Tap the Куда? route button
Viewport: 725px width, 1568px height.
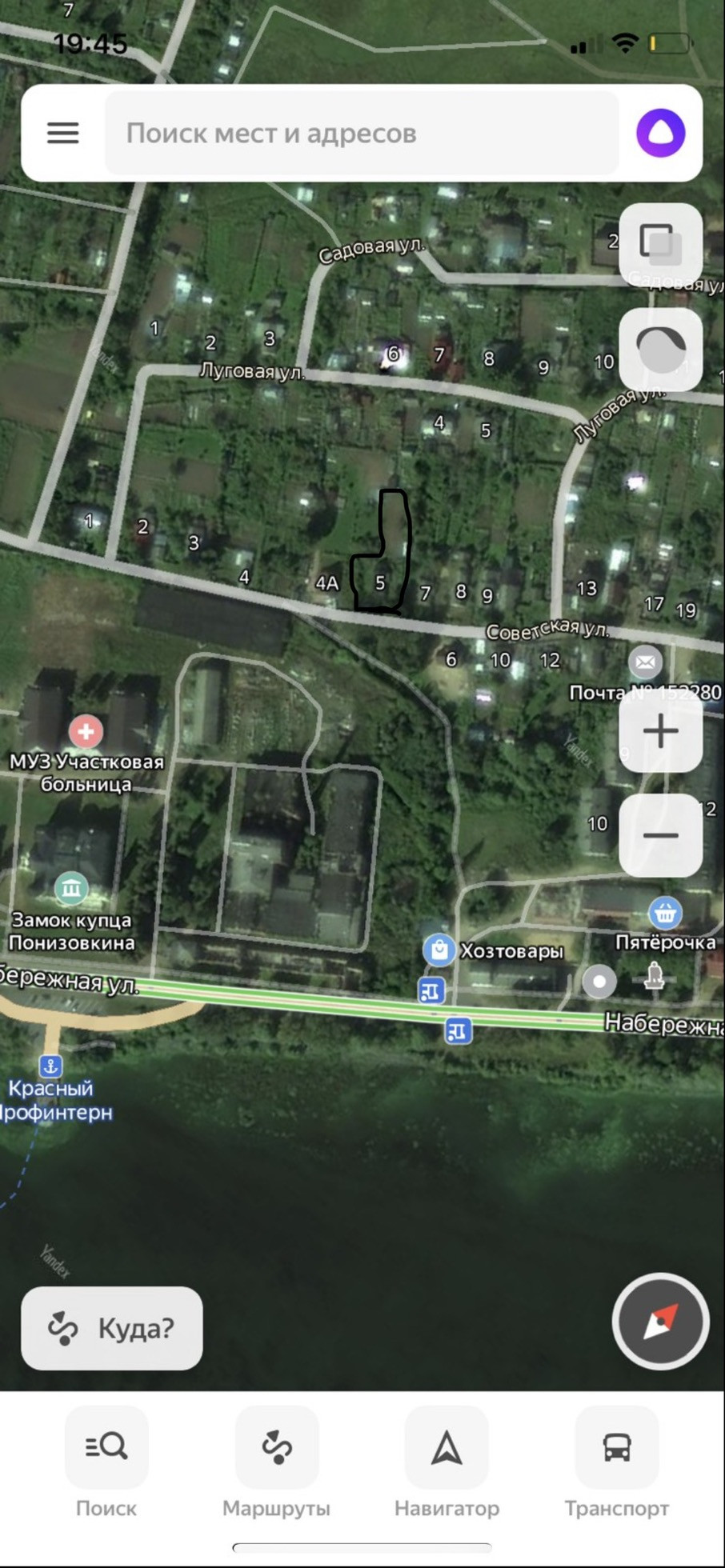[112, 1328]
